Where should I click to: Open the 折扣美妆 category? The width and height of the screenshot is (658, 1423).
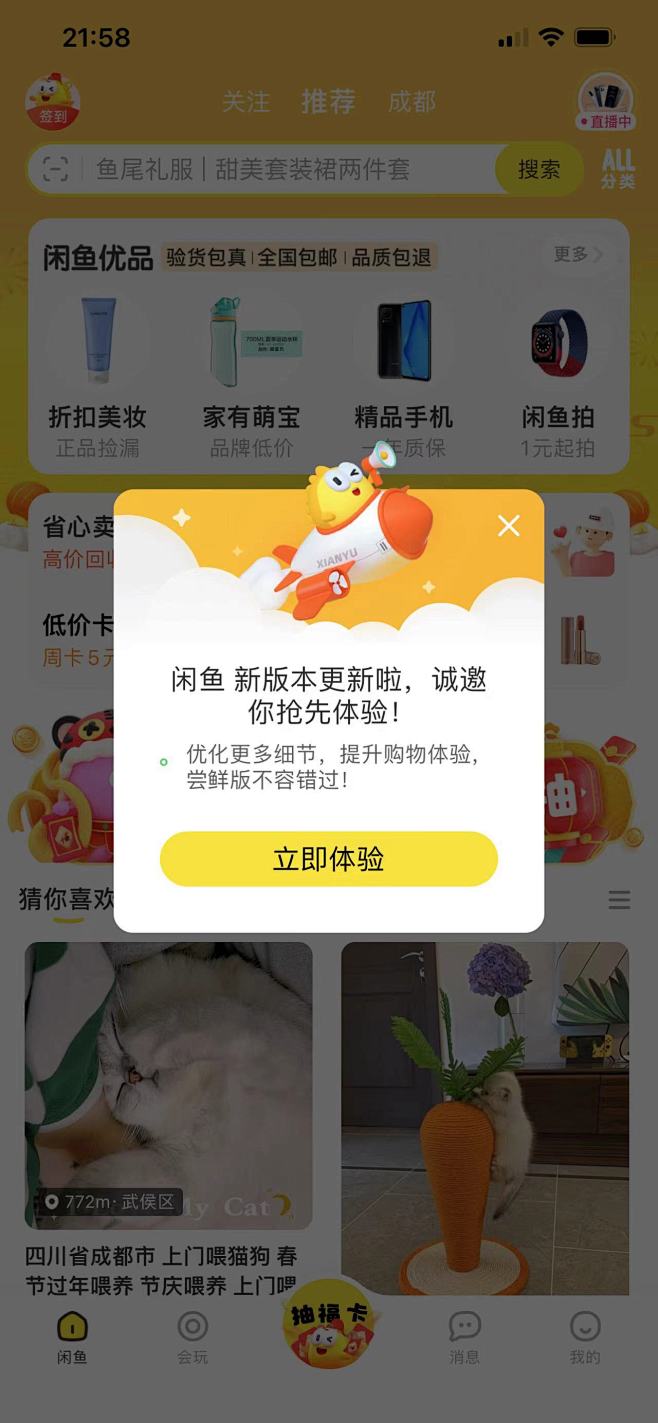coord(98,377)
